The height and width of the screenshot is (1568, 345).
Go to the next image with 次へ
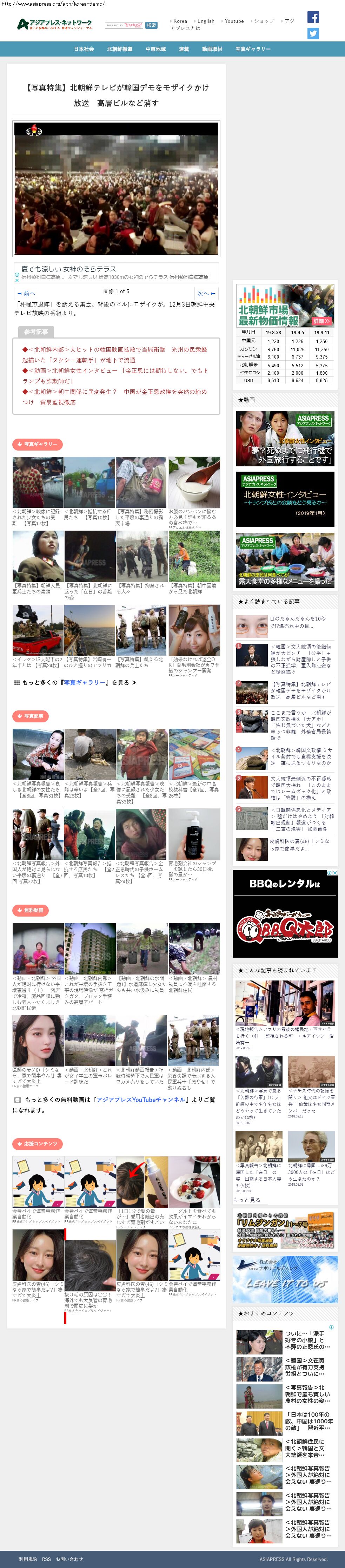click(x=206, y=293)
